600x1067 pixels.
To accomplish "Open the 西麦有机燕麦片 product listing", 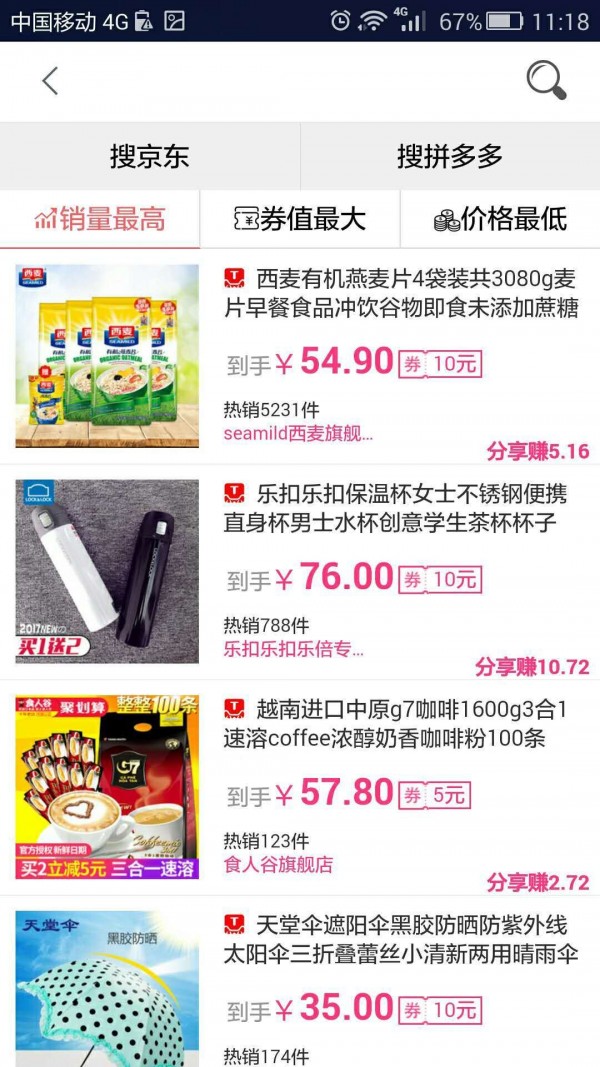I will click(400, 292).
